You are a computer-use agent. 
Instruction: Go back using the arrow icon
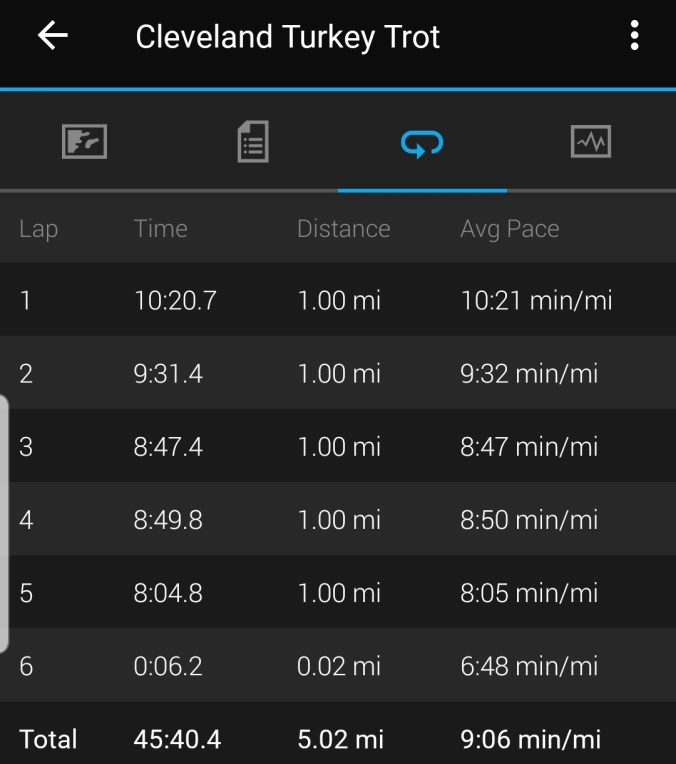[52, 37]
